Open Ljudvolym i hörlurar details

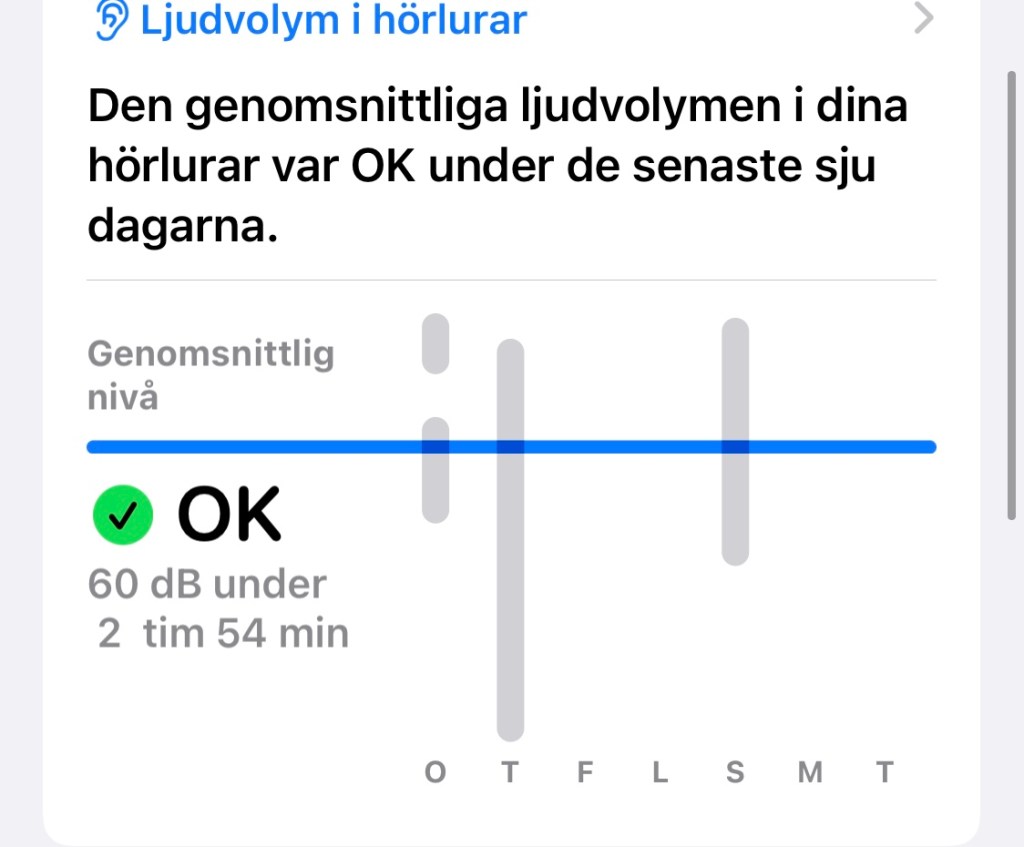333,20
